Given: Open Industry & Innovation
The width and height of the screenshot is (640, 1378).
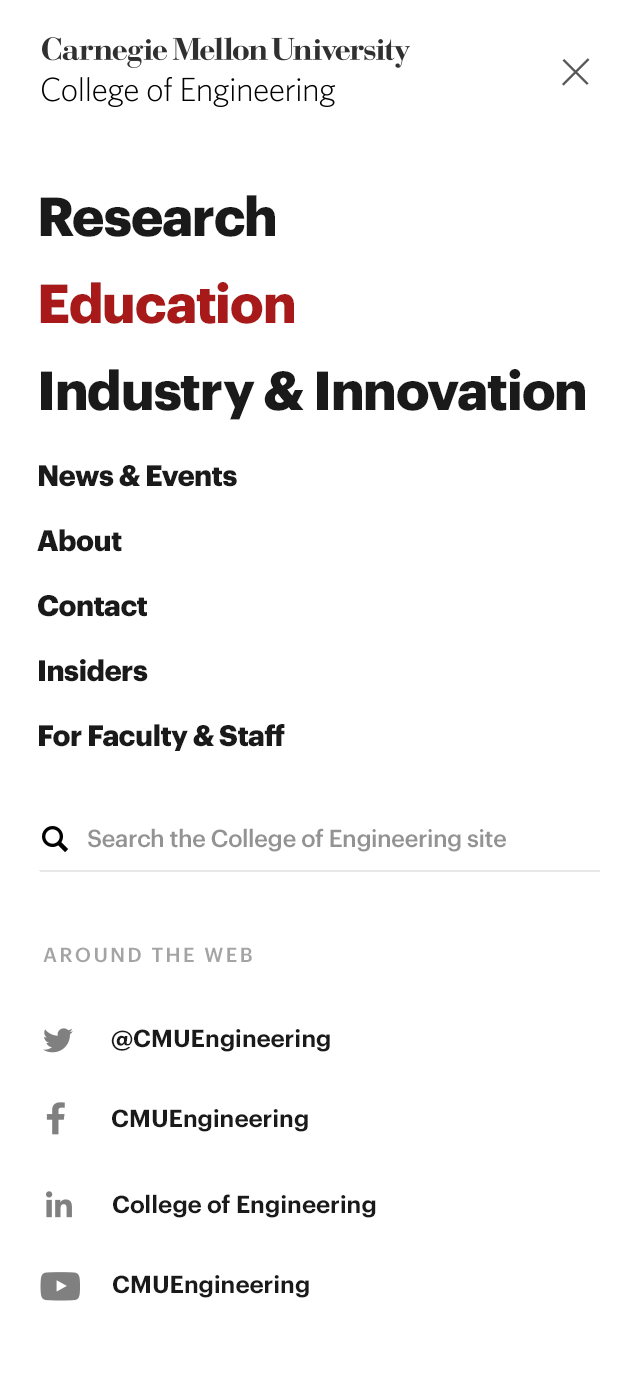Looking at the screenshot, I should [x=312, y=391].
